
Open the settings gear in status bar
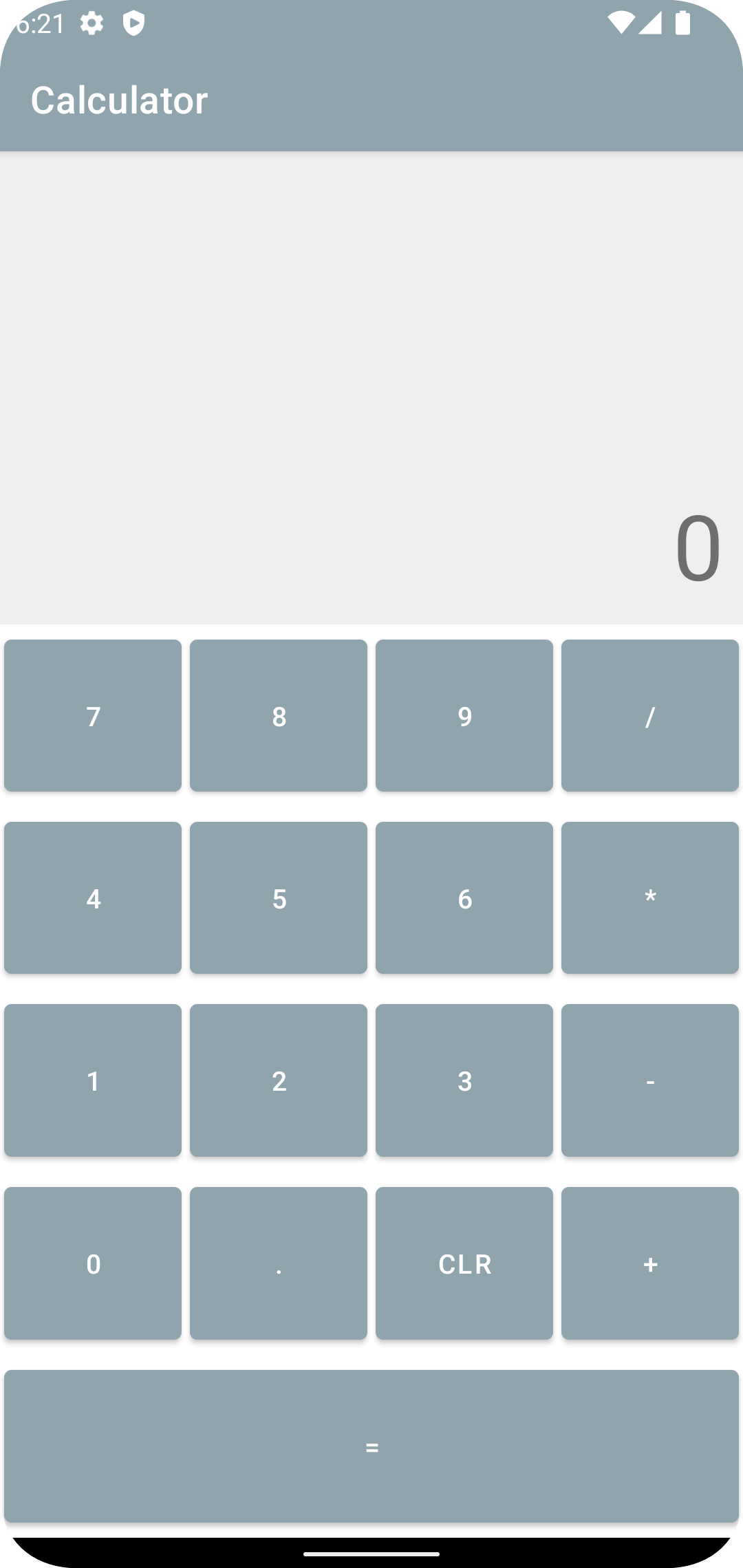(91, 23)
